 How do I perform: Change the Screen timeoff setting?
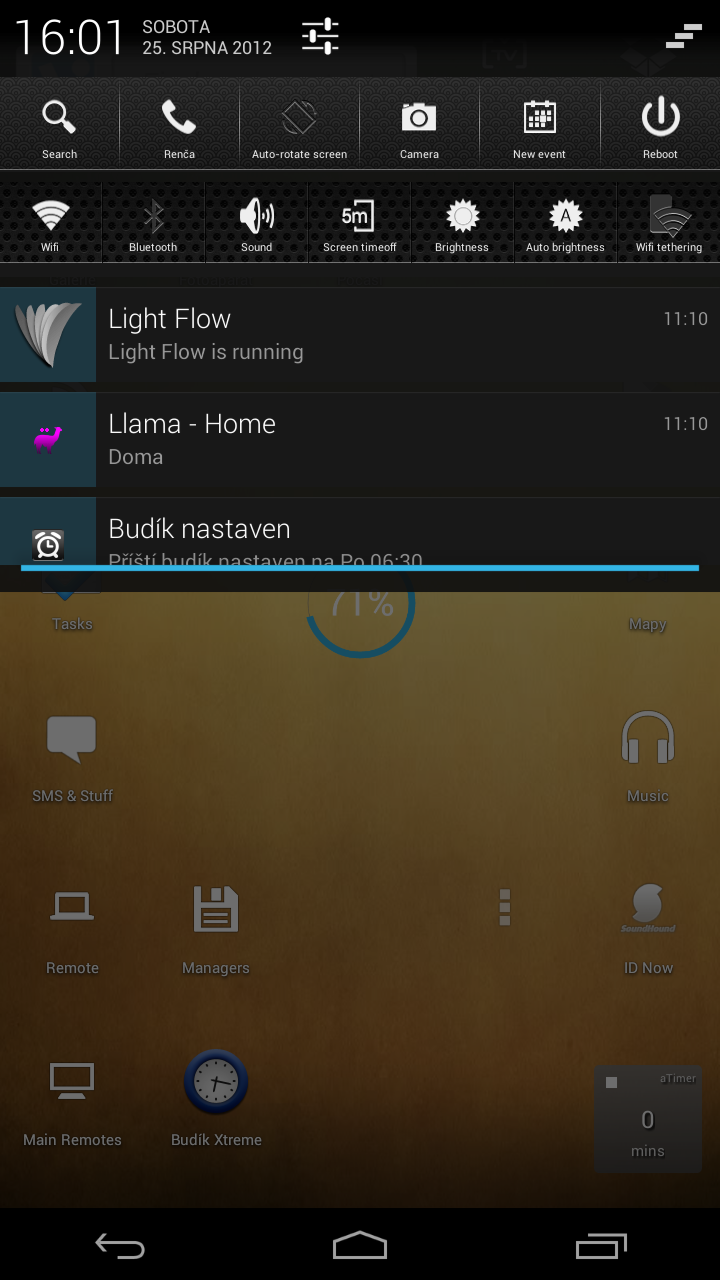[359, 223]
